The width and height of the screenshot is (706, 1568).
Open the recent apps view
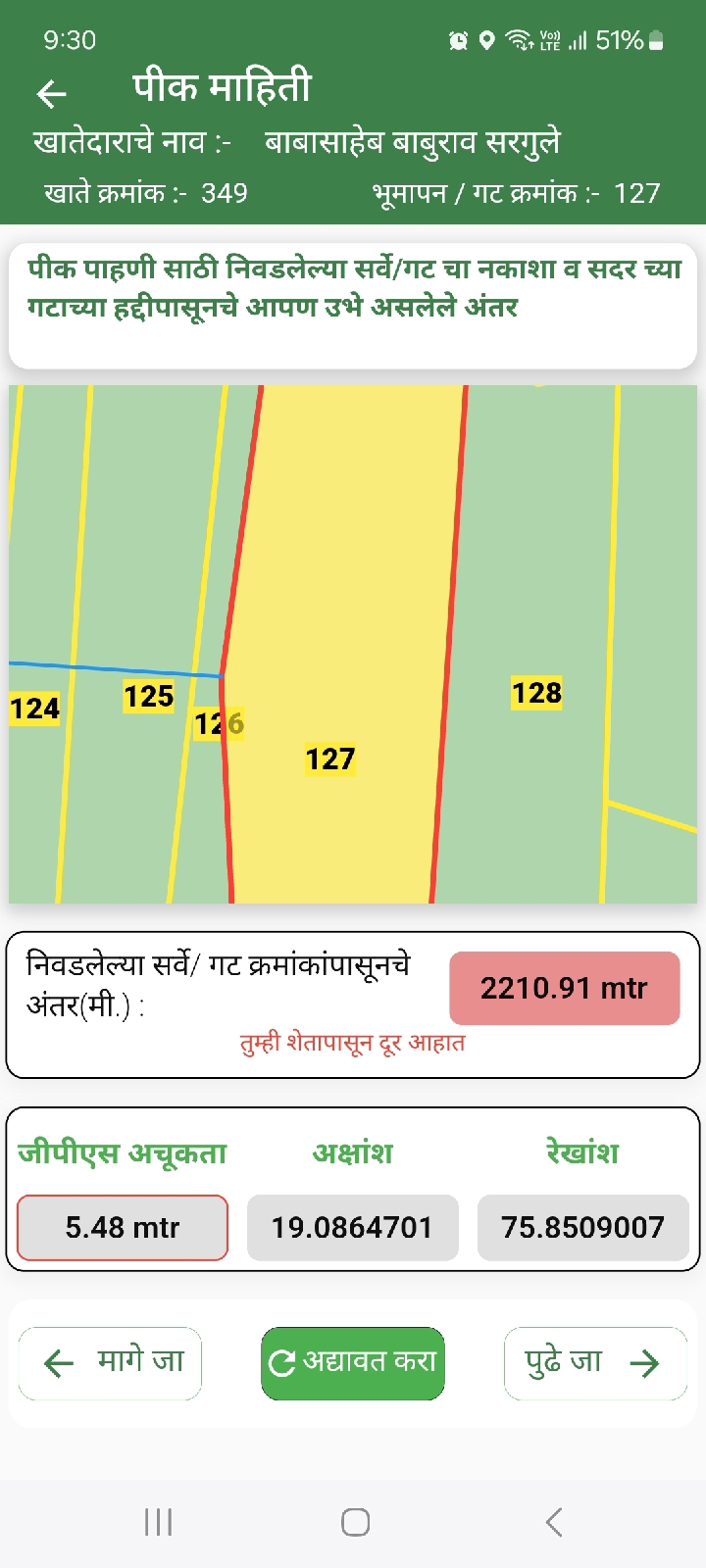[159, 1522]
